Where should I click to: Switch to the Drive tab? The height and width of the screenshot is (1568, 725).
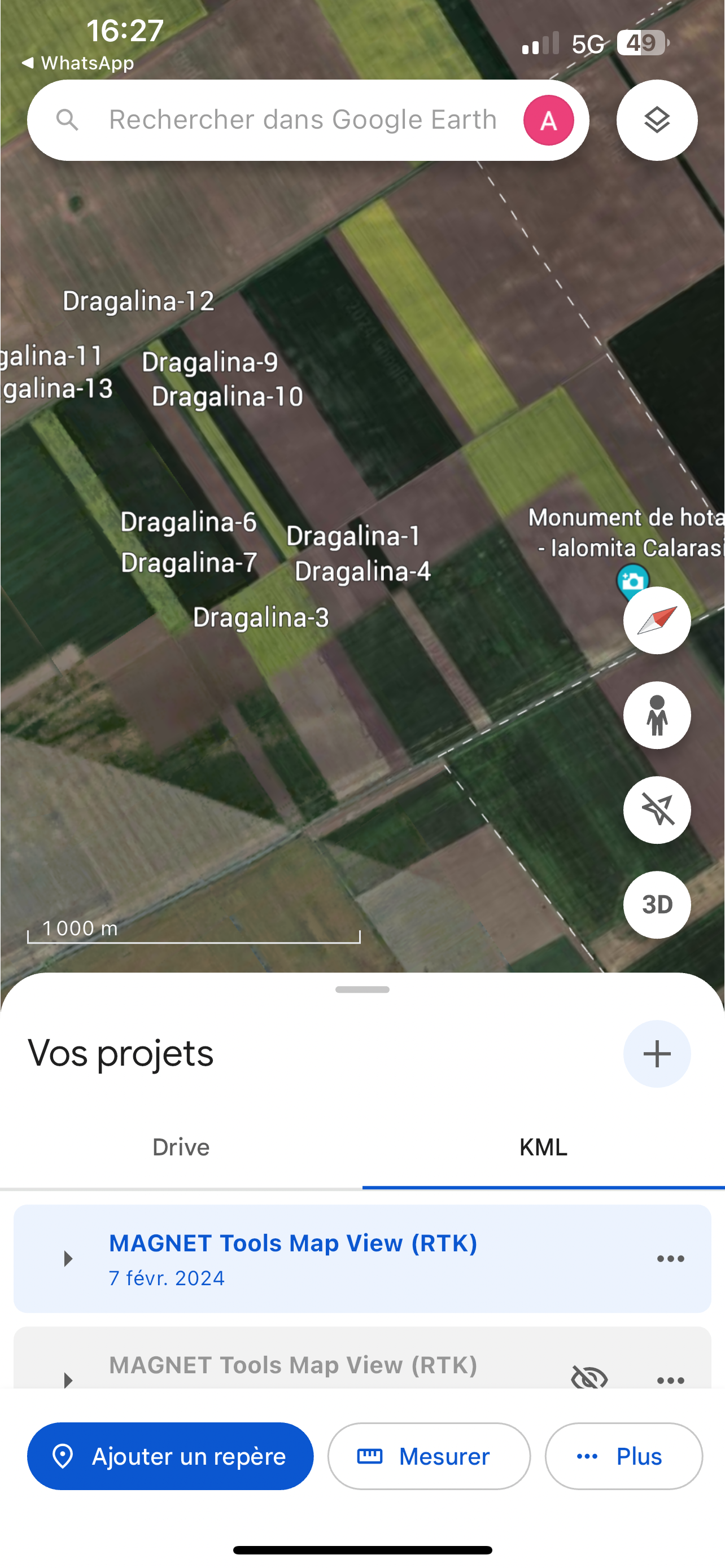pos(181,1147)
